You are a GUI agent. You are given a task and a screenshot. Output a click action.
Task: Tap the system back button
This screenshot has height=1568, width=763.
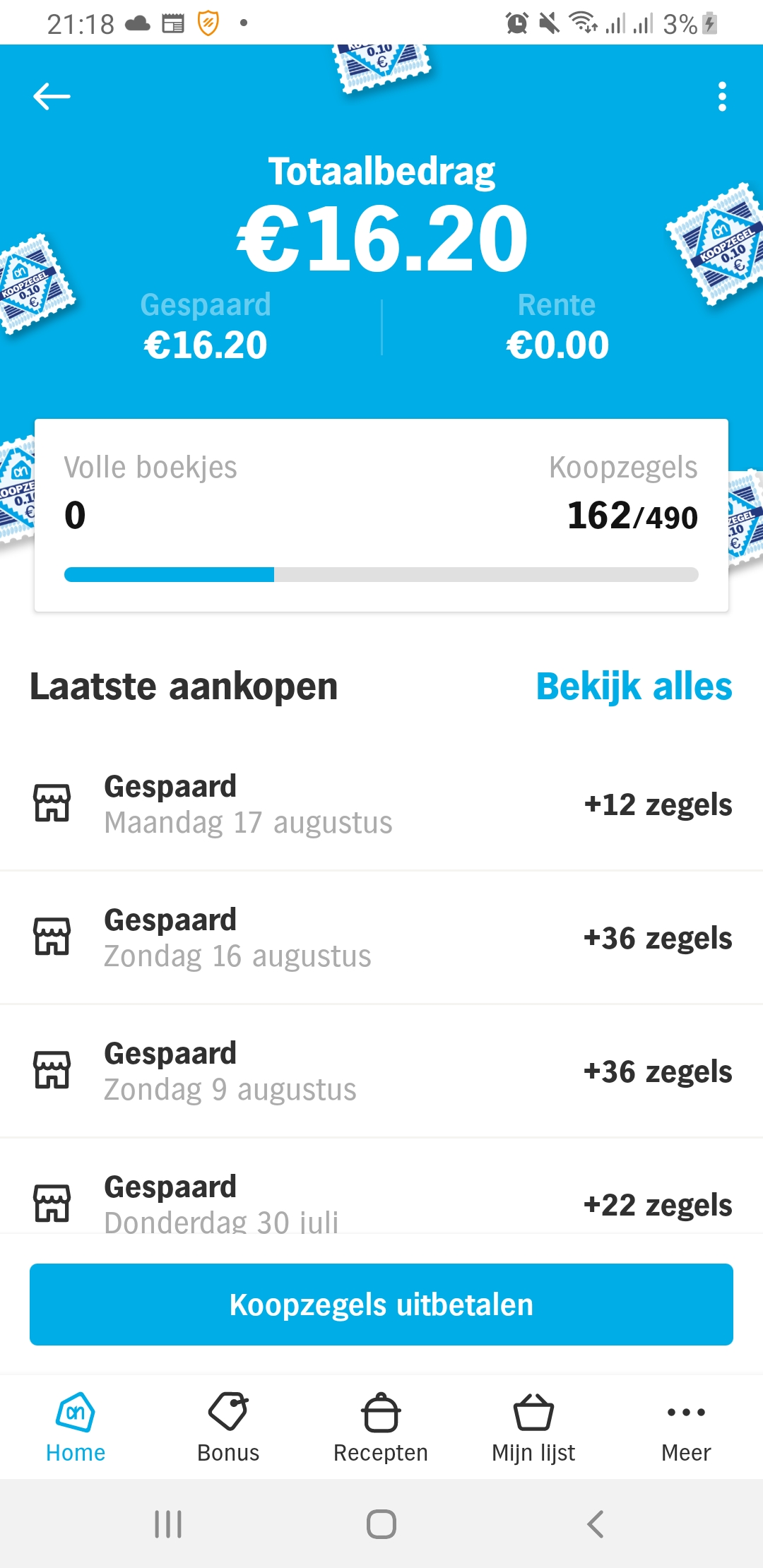pyautogui.click(x=596, y=1524)
